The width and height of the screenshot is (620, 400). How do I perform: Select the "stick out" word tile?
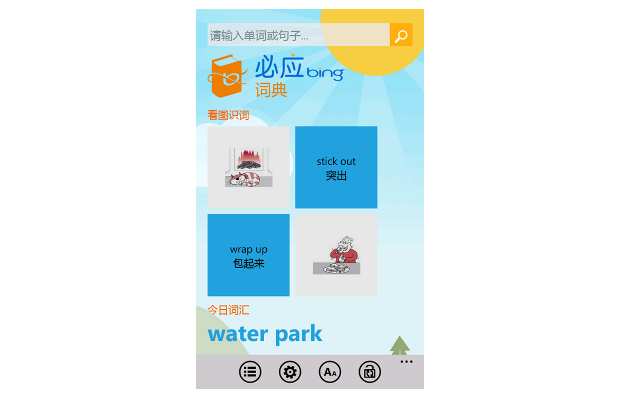[x=336, y=167]
